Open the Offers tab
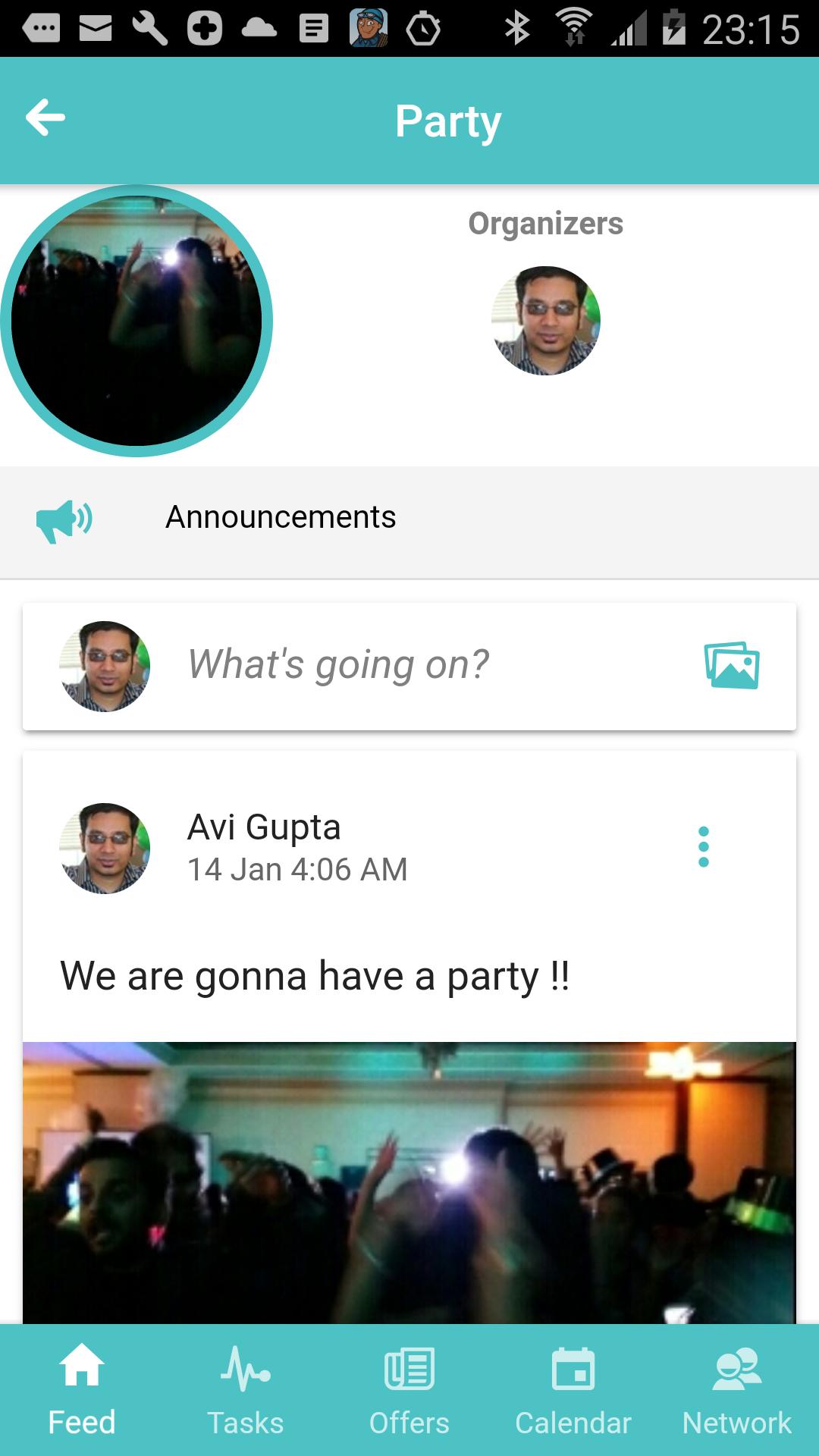819x1456 pixels. click(409, 1391)
